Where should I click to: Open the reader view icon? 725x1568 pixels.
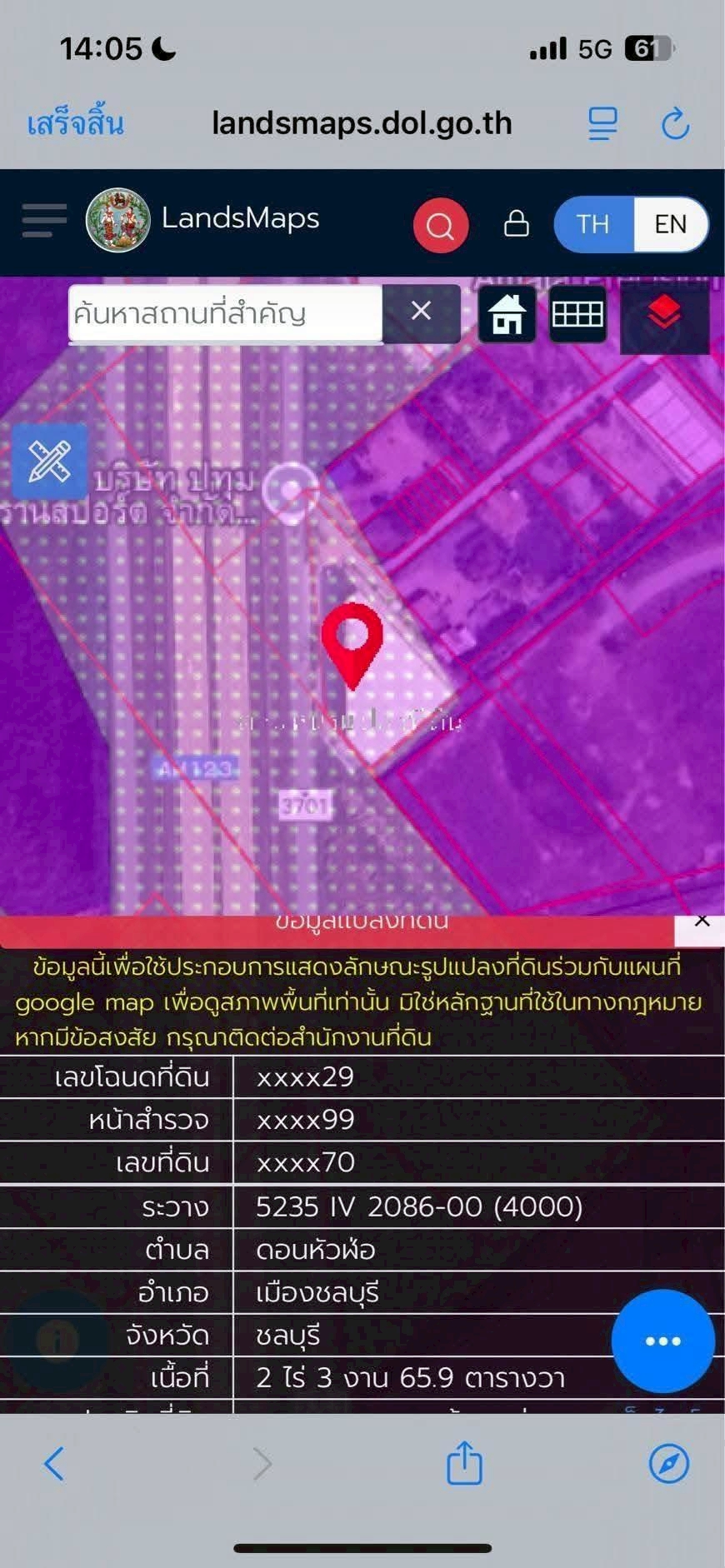point(602,124)
